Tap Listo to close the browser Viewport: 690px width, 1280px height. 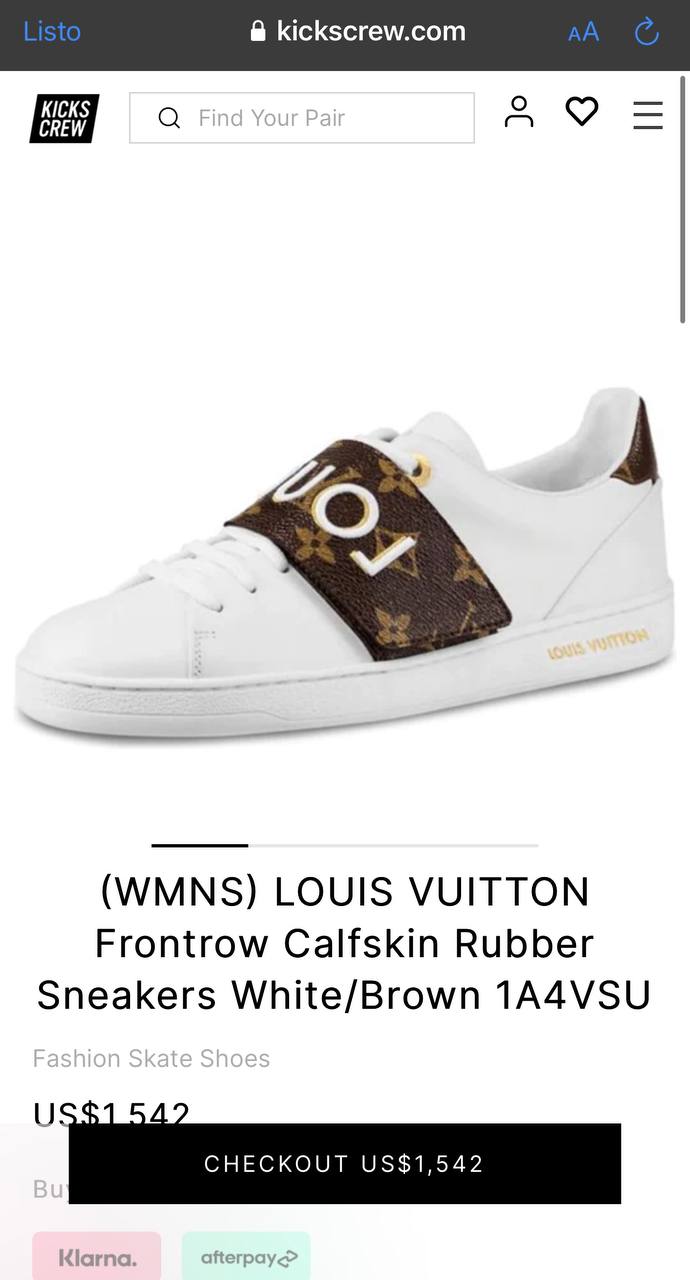tap(52, 32)
